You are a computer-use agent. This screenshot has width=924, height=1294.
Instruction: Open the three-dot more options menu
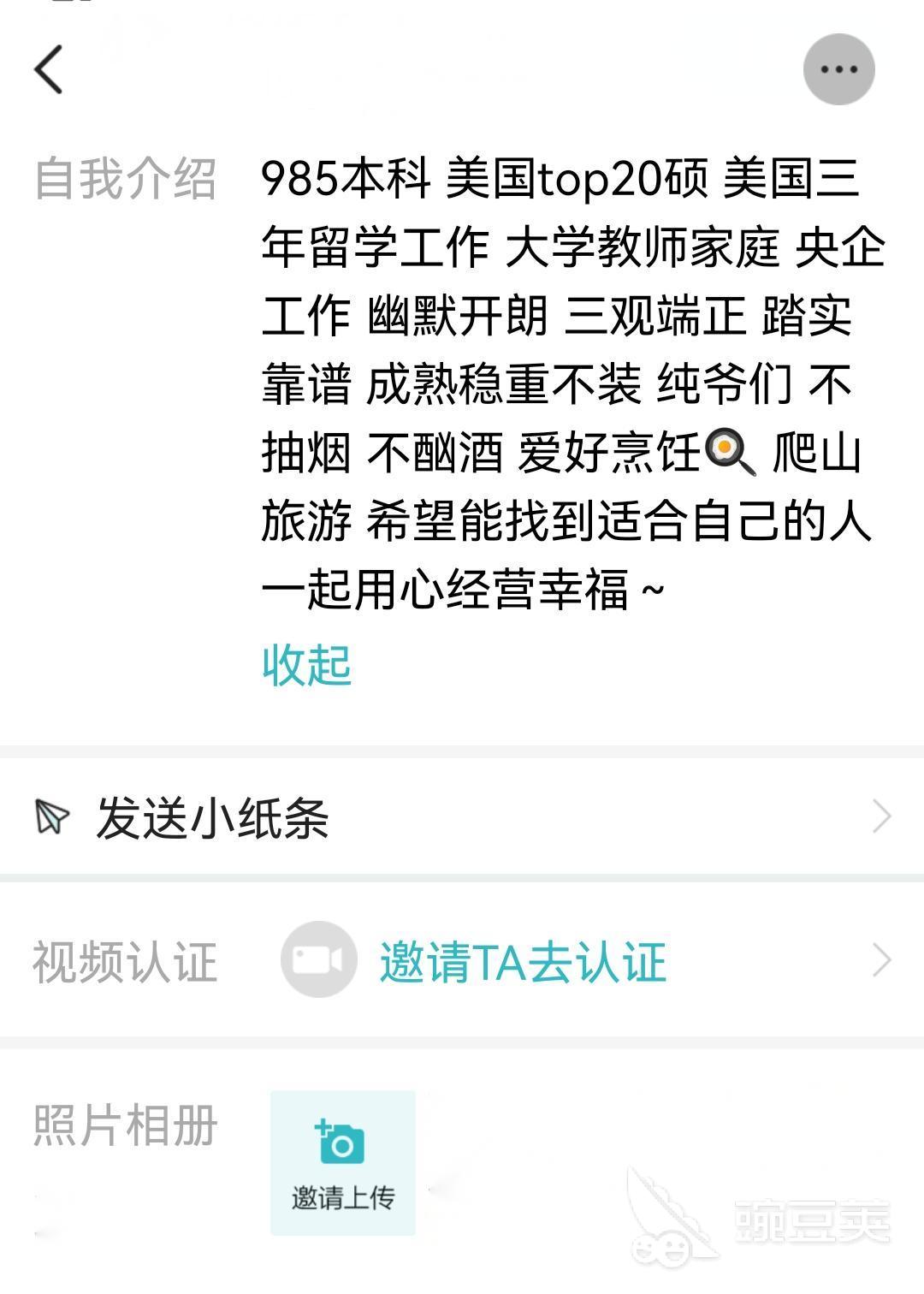[x=838, y=69]
